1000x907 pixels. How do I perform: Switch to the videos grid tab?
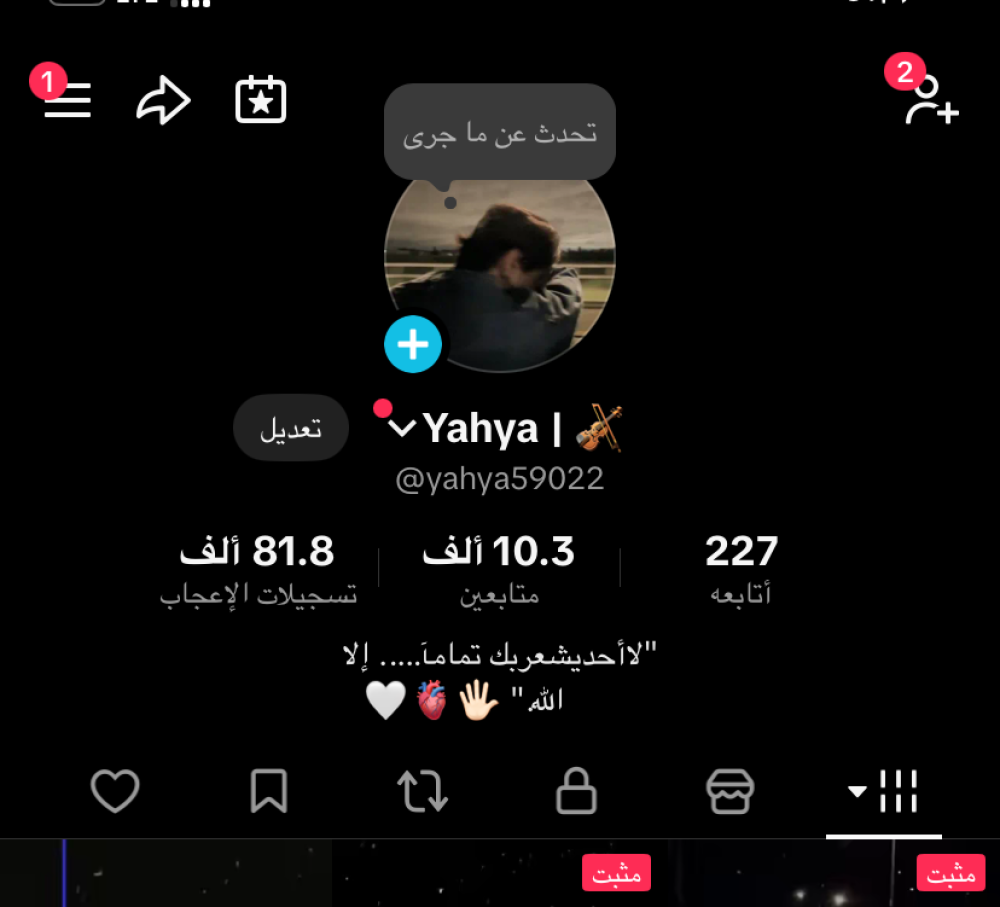point(884,792)
